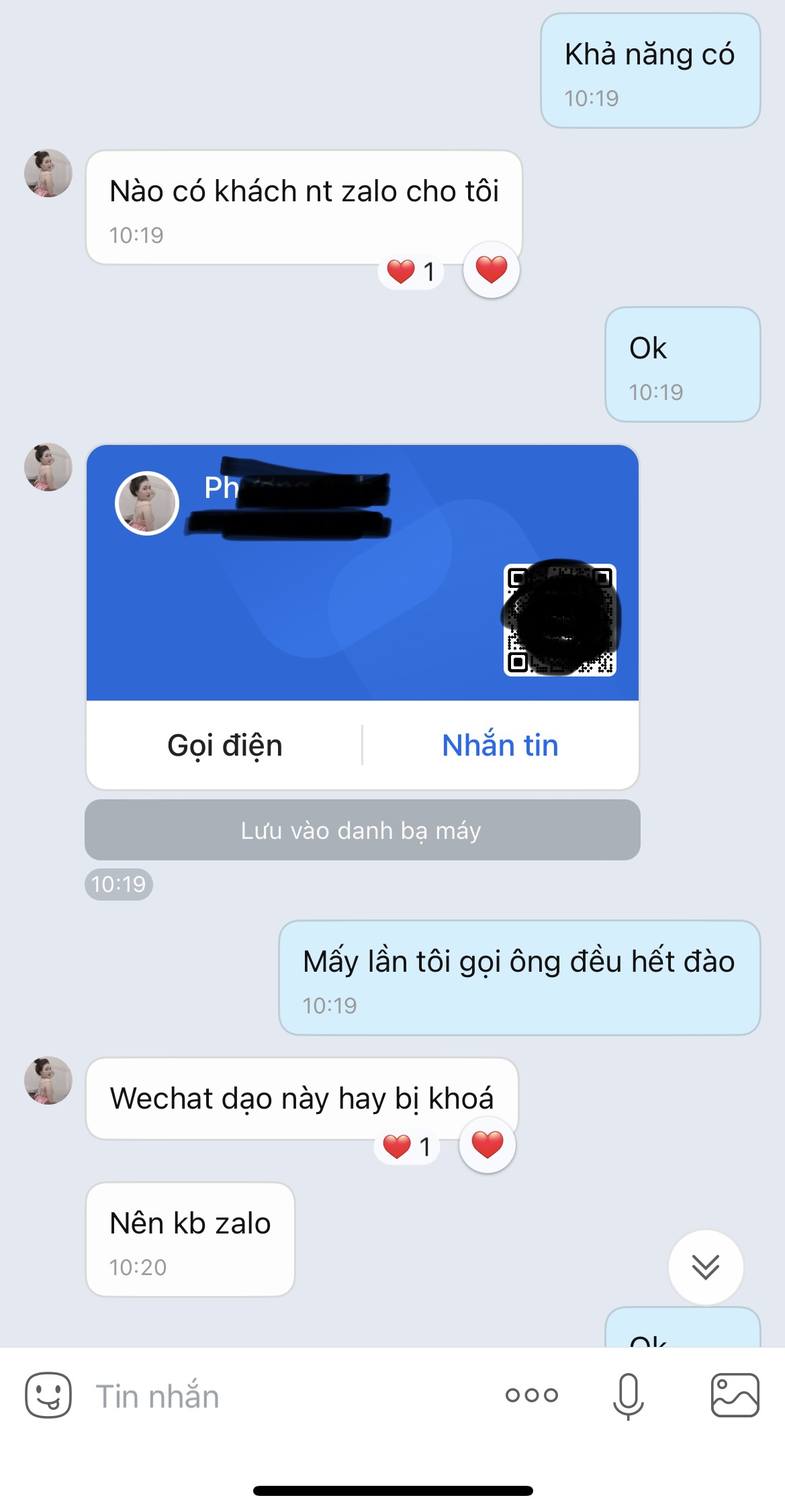Open the image gallery picker
The image size is (785, 1512).
[x=735, y=1395]
